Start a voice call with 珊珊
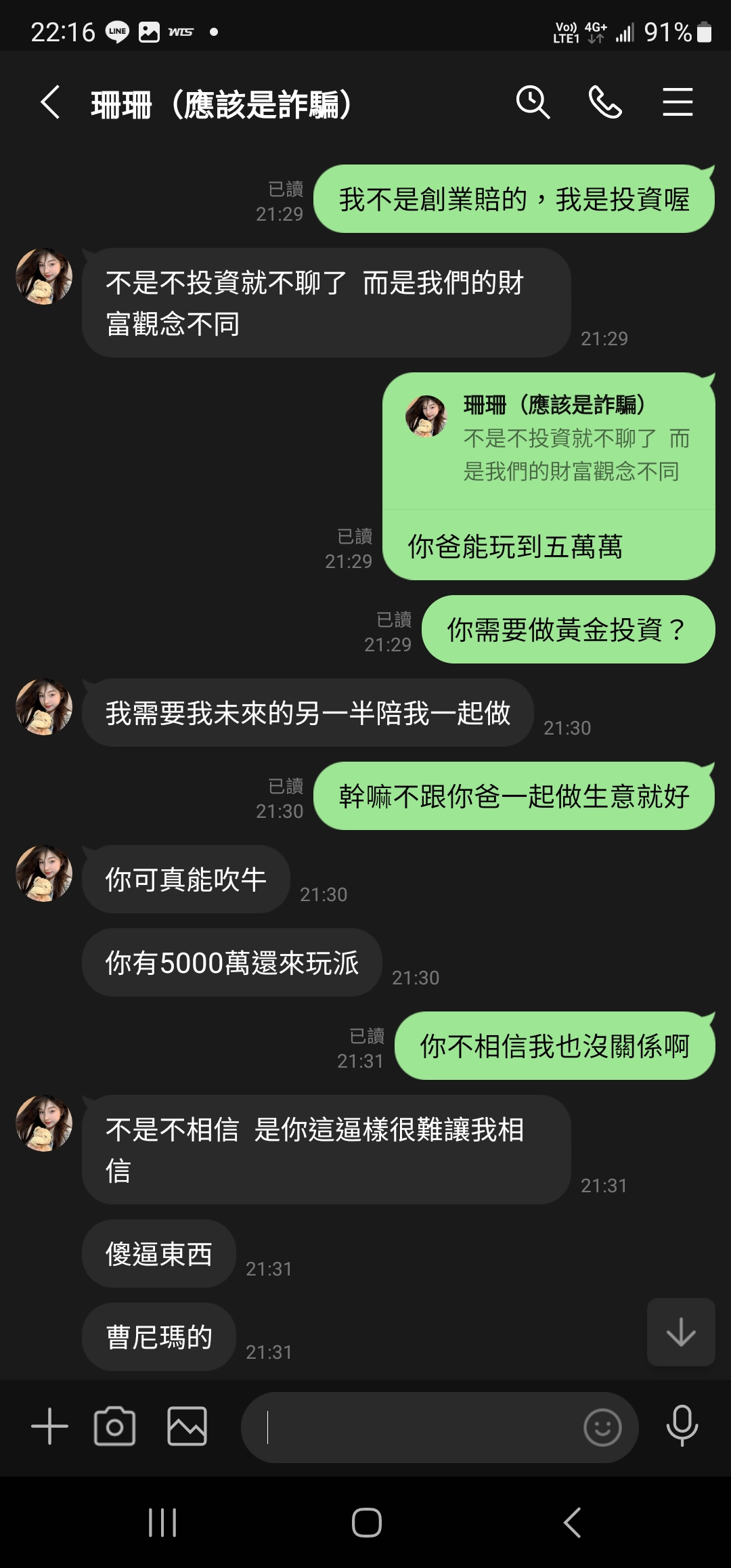 [606, 103]
